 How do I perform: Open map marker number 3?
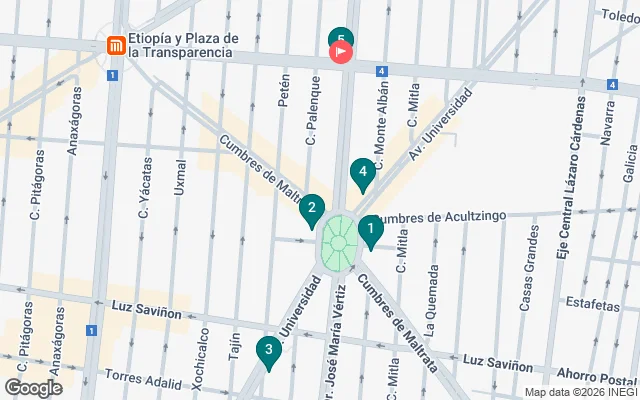267,351
